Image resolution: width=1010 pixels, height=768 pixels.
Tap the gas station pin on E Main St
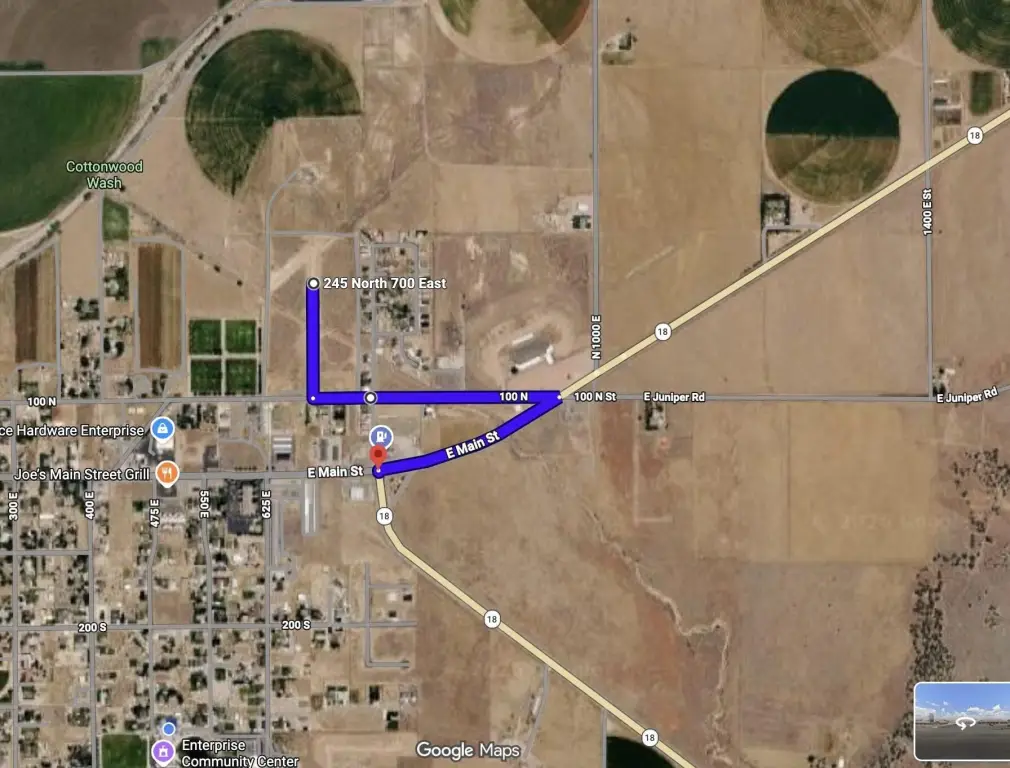click(381, 436)
